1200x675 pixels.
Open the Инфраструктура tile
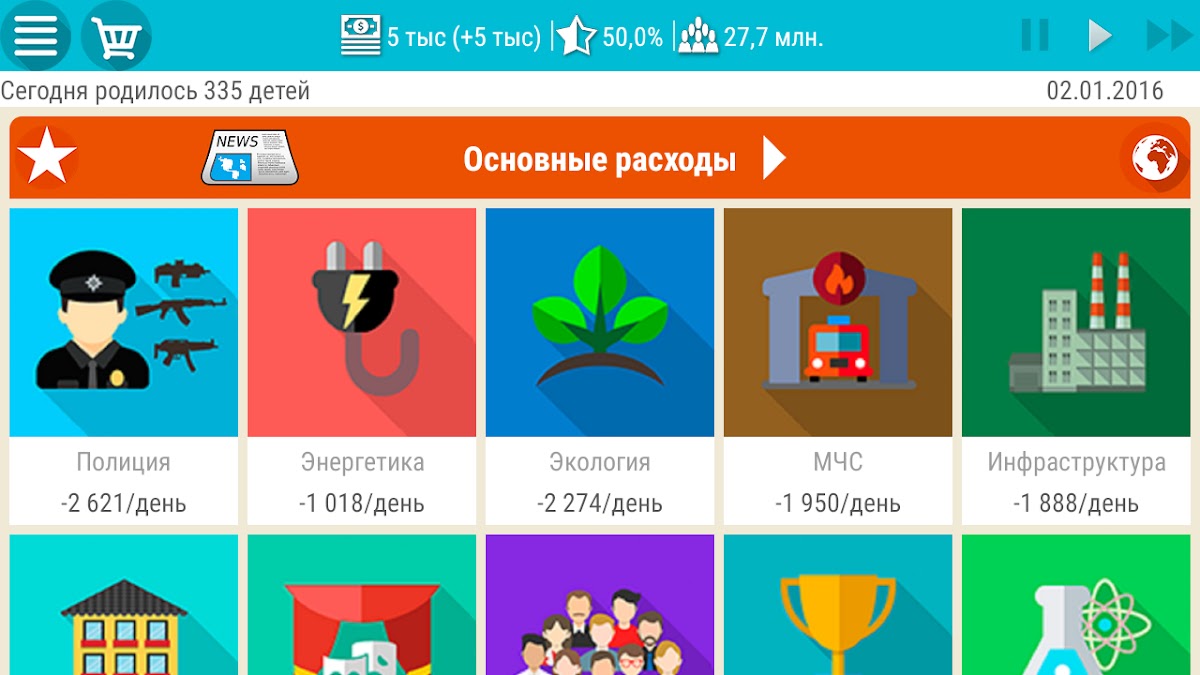click(x=1076, y=365)
